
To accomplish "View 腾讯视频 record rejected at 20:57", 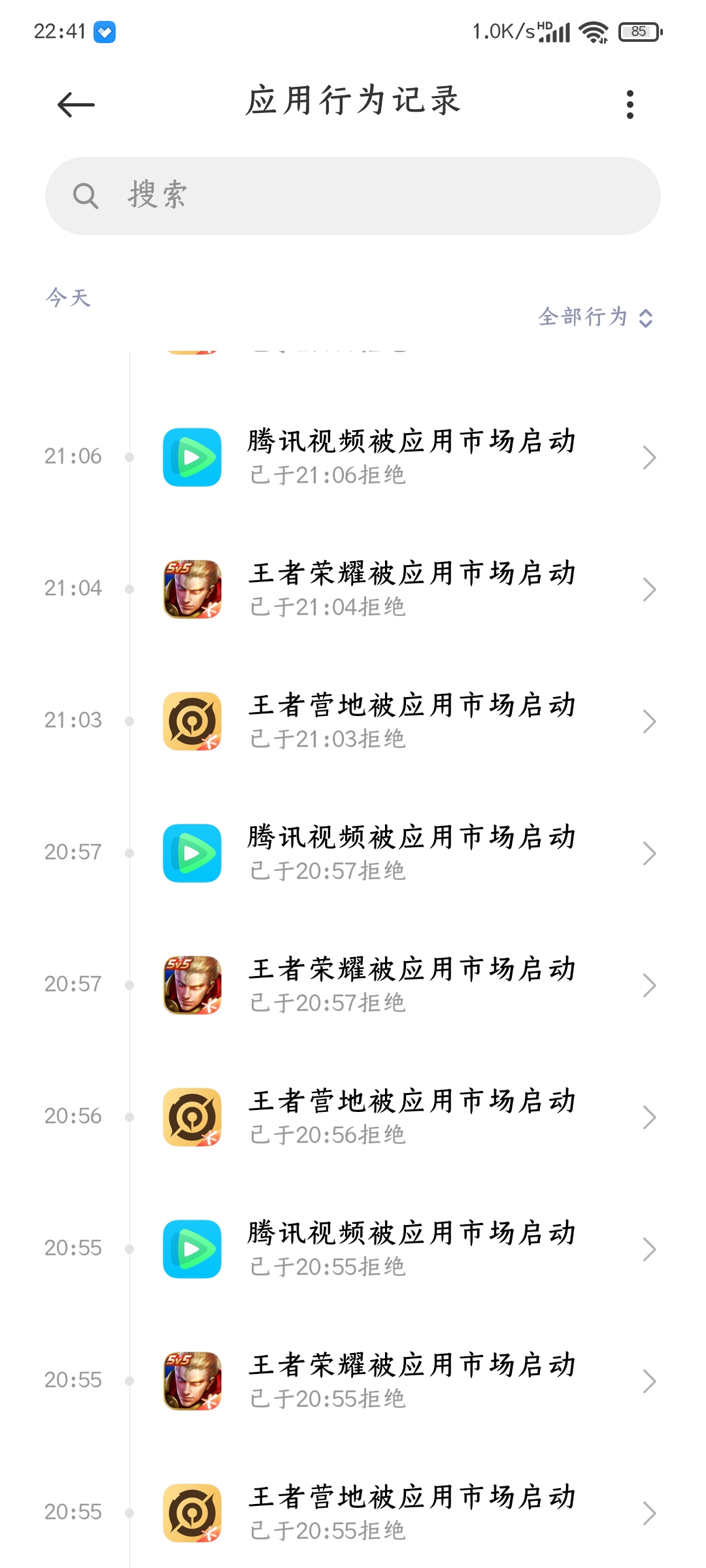I will pyautogui.click(x=412, y=853).
